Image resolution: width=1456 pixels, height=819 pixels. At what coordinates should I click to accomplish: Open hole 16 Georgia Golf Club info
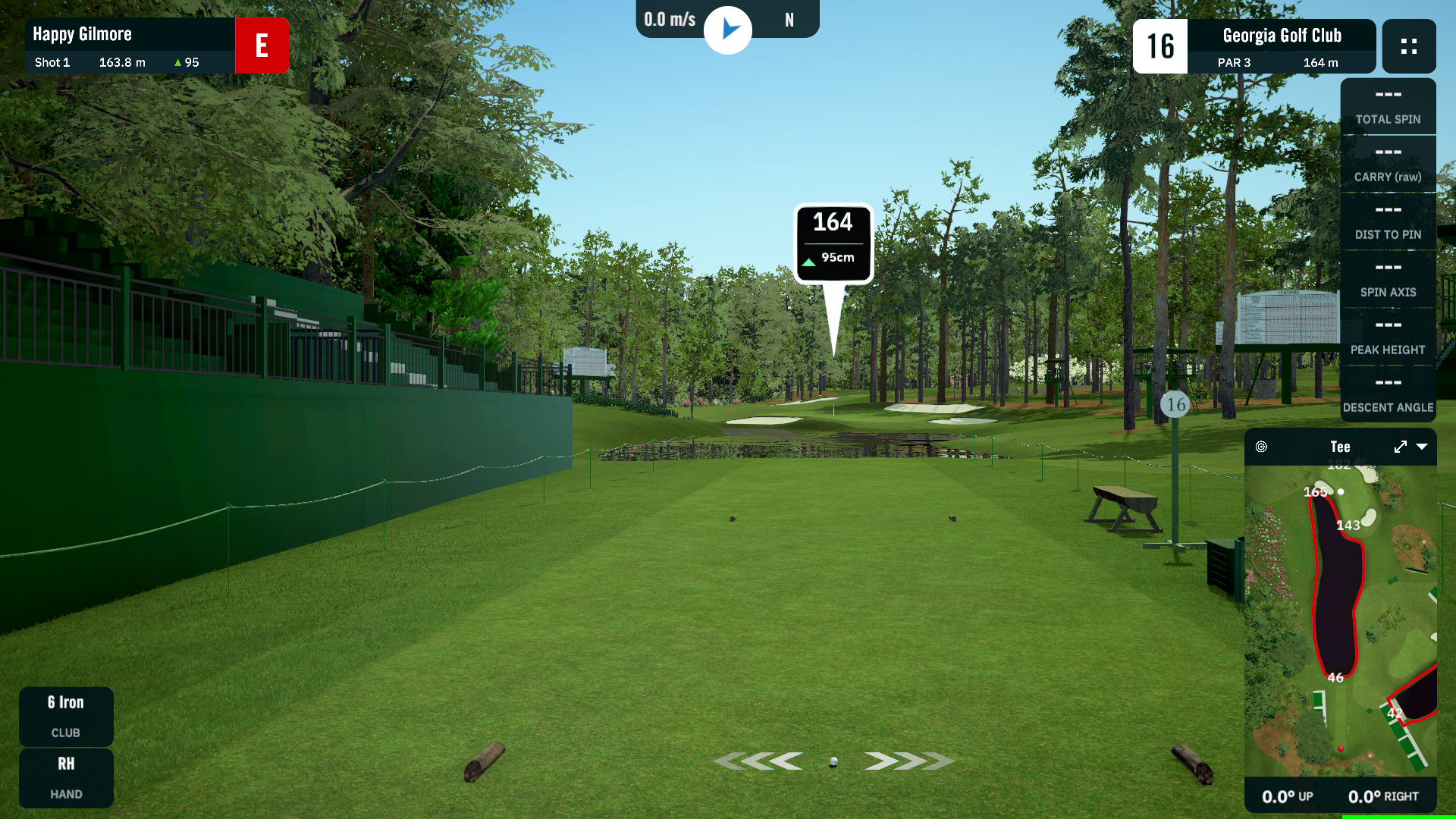click(1254, 46)
